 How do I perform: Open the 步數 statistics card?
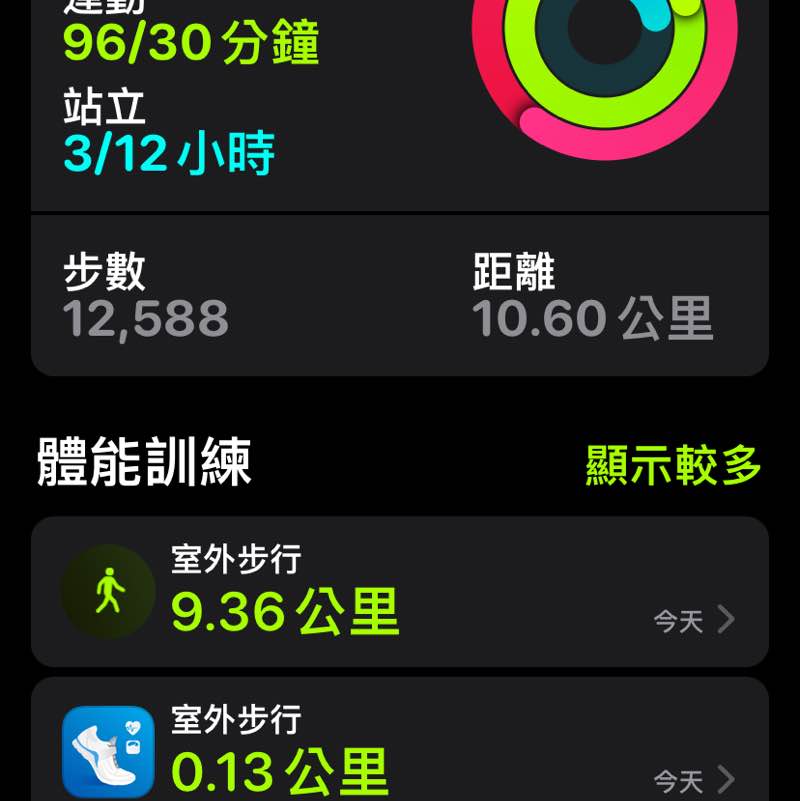[146, 295]
